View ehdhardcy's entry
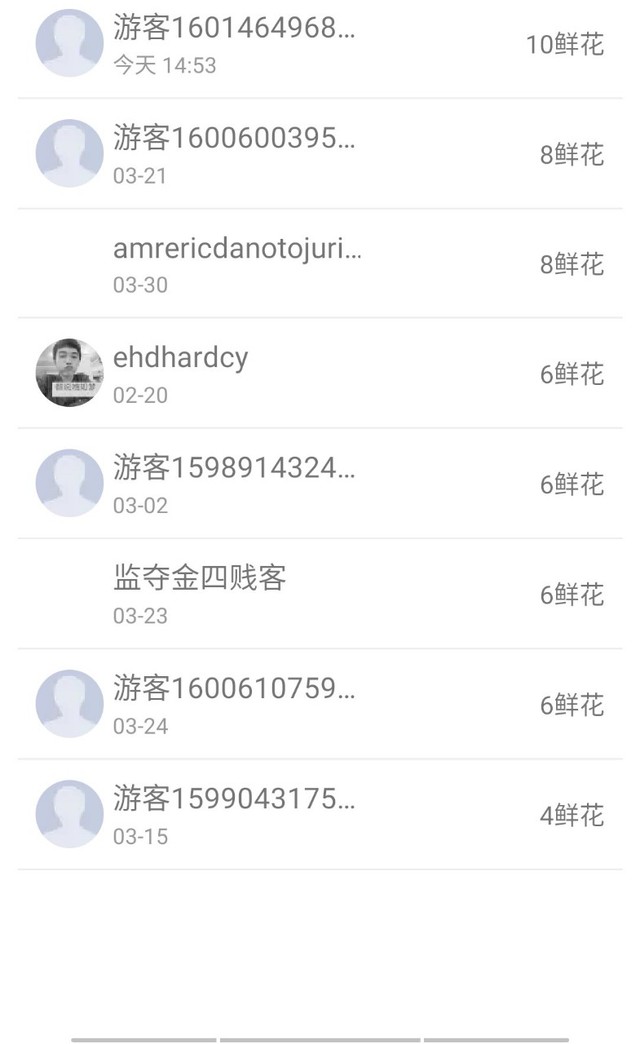 [x=320, y=374]
